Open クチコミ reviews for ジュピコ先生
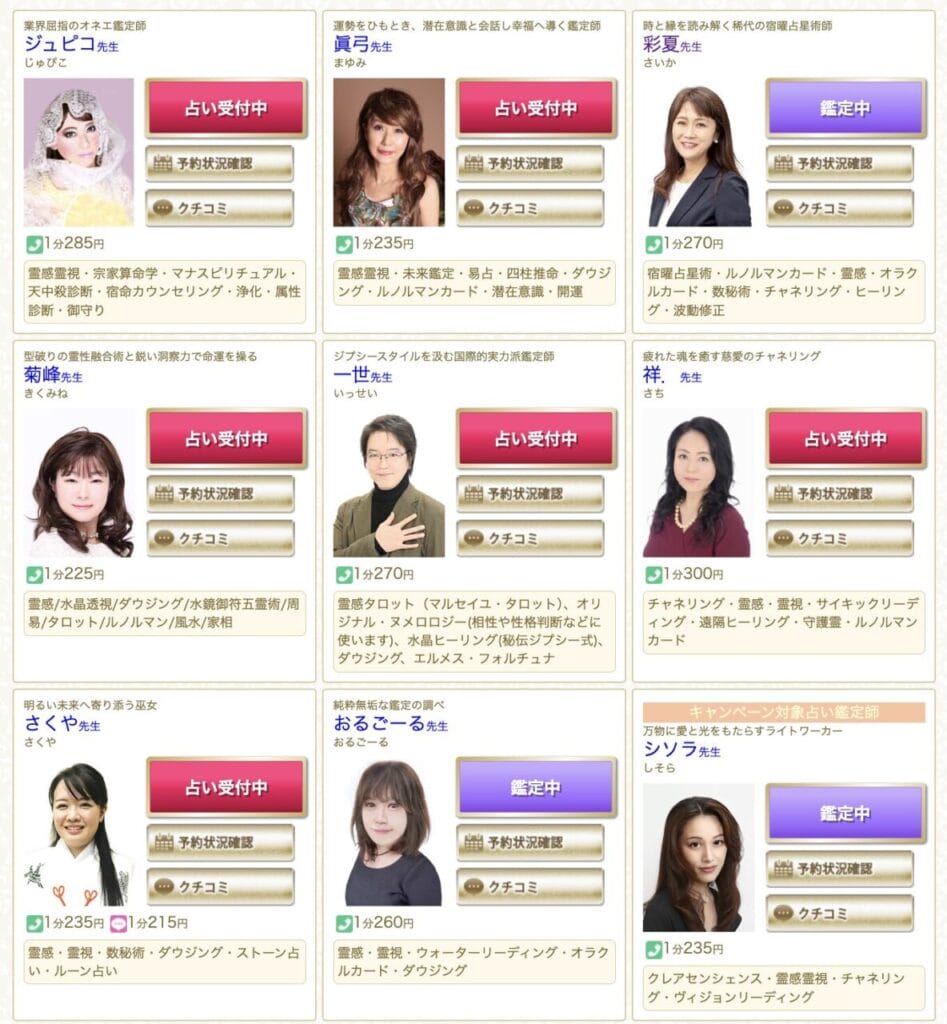The image size is (947, 1024). [x=220, y=208]
